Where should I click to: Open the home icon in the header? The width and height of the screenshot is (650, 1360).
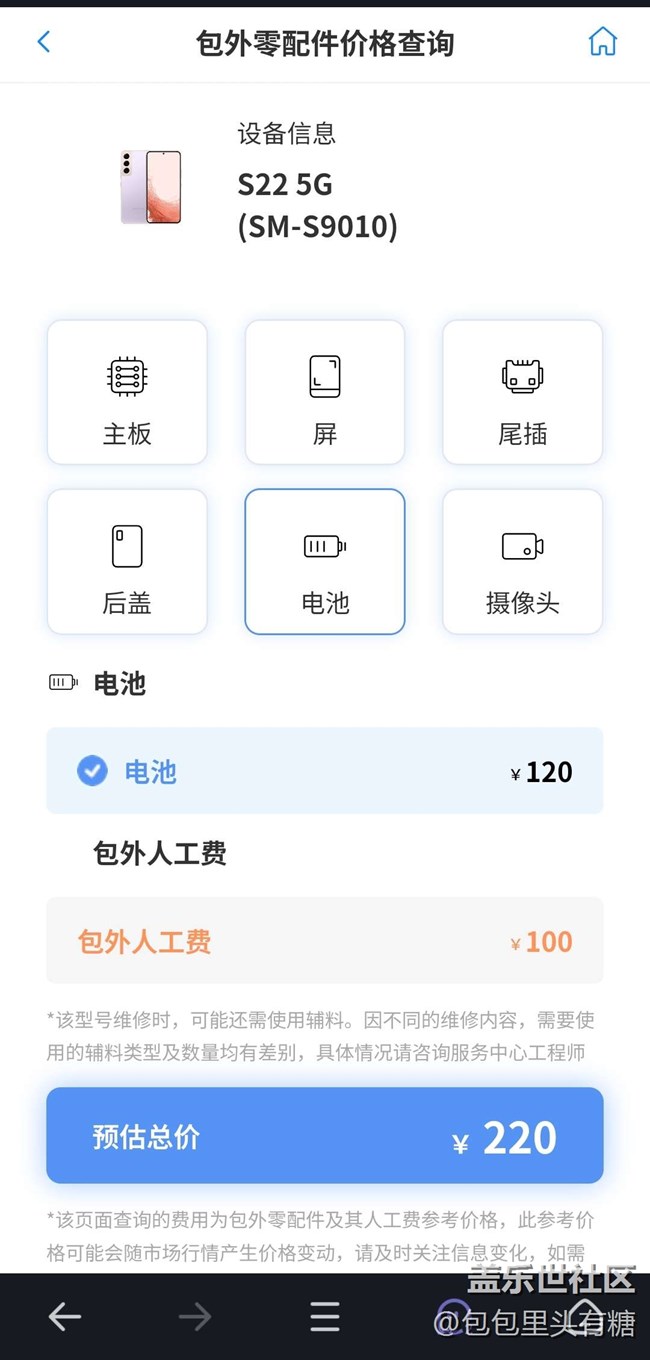click(x=602, y=42)
